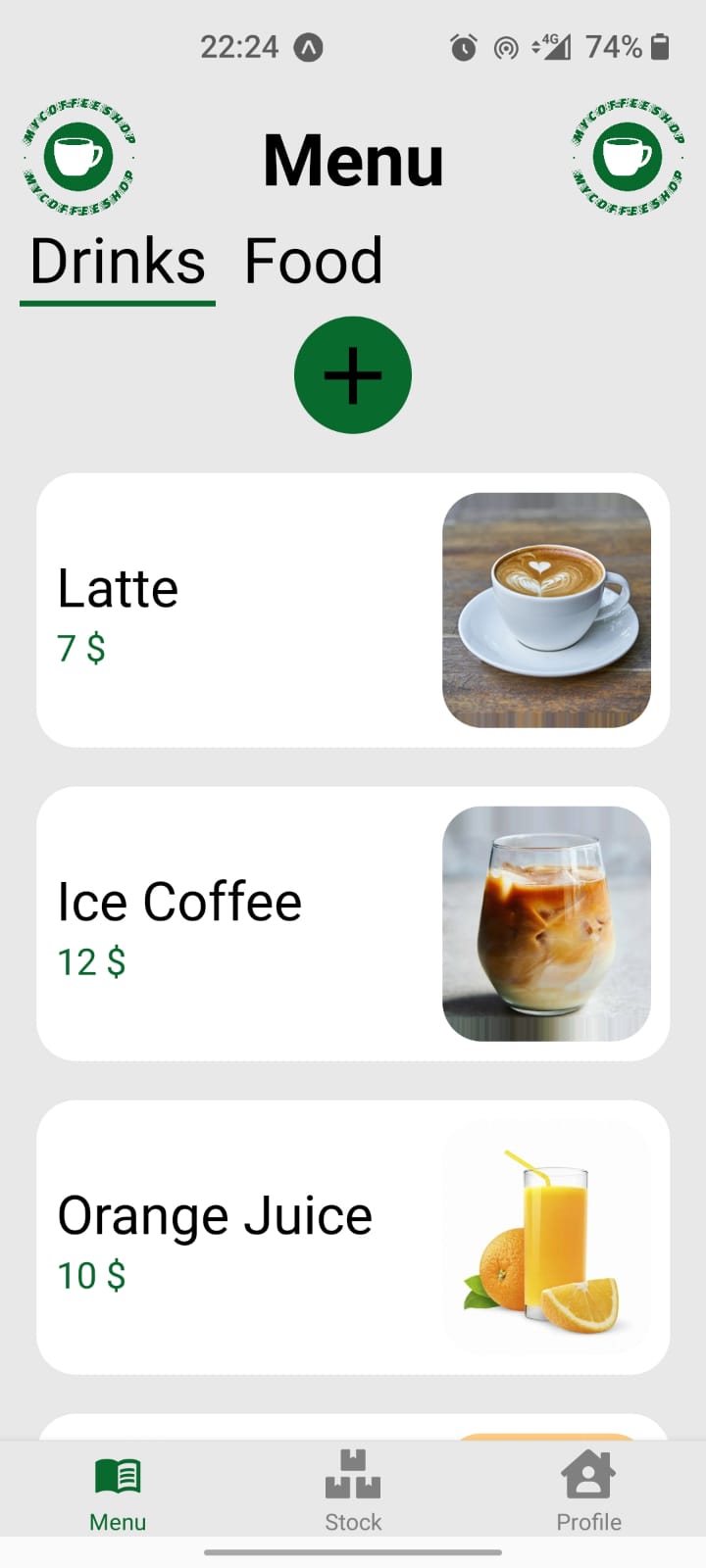
Task: Switch to the Food tab
Action: [x=313, y=262]
